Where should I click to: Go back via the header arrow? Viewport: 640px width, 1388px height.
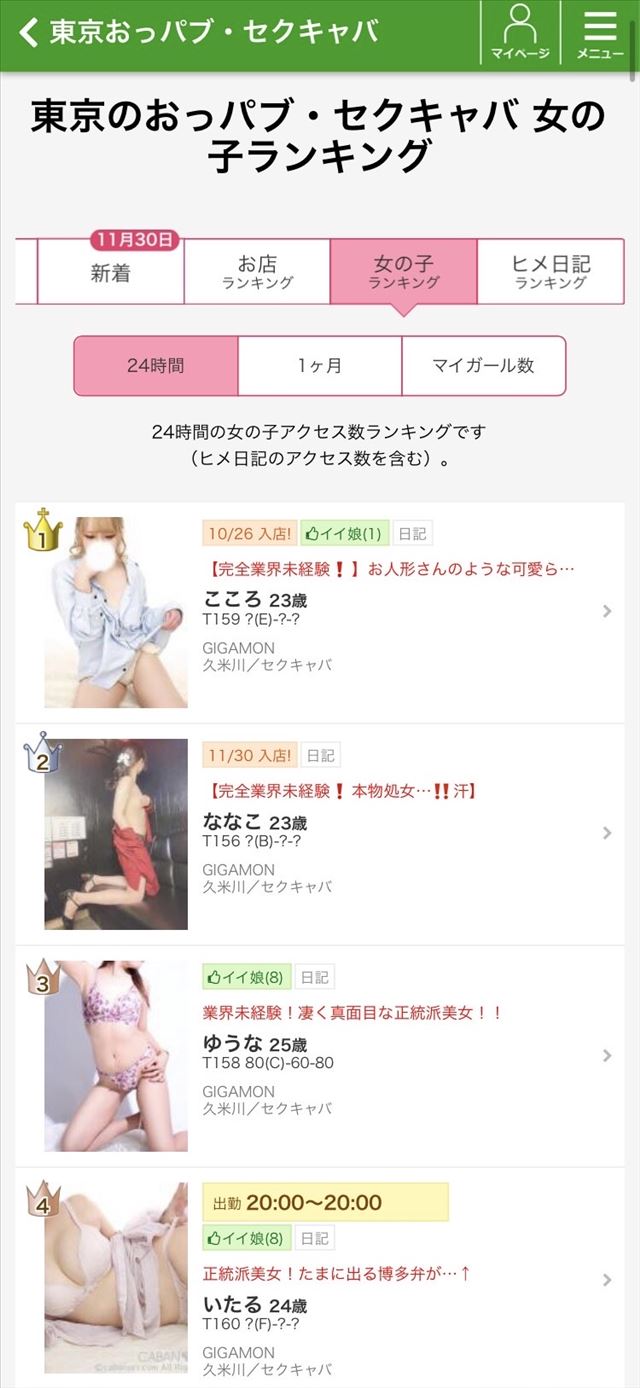pos(29,33)
